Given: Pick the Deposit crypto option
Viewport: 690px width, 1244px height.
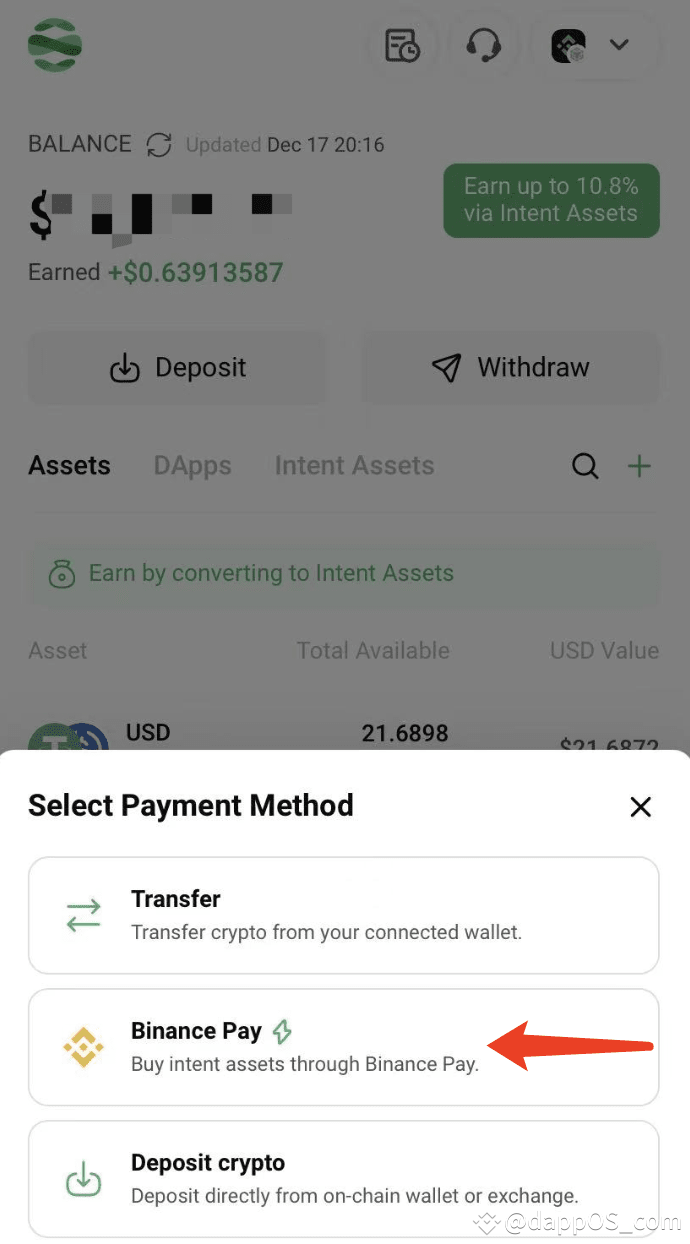Looking at the screenshot, I should (x=343, y=1178).
